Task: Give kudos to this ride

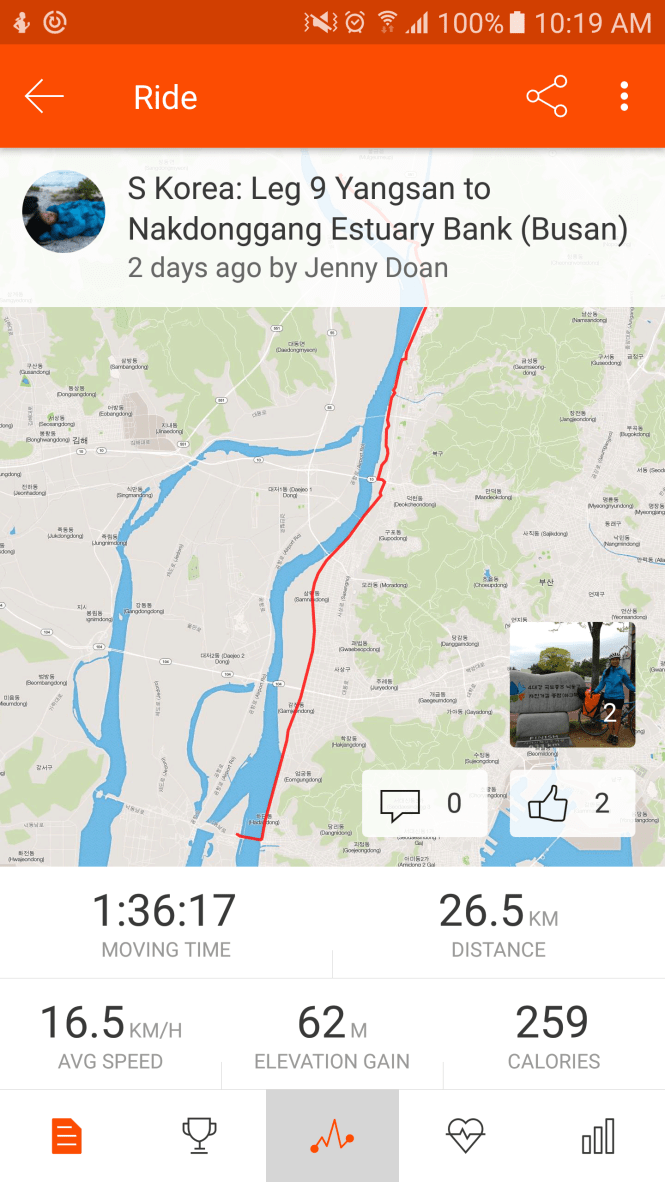Action: click(x=572, y=803)
